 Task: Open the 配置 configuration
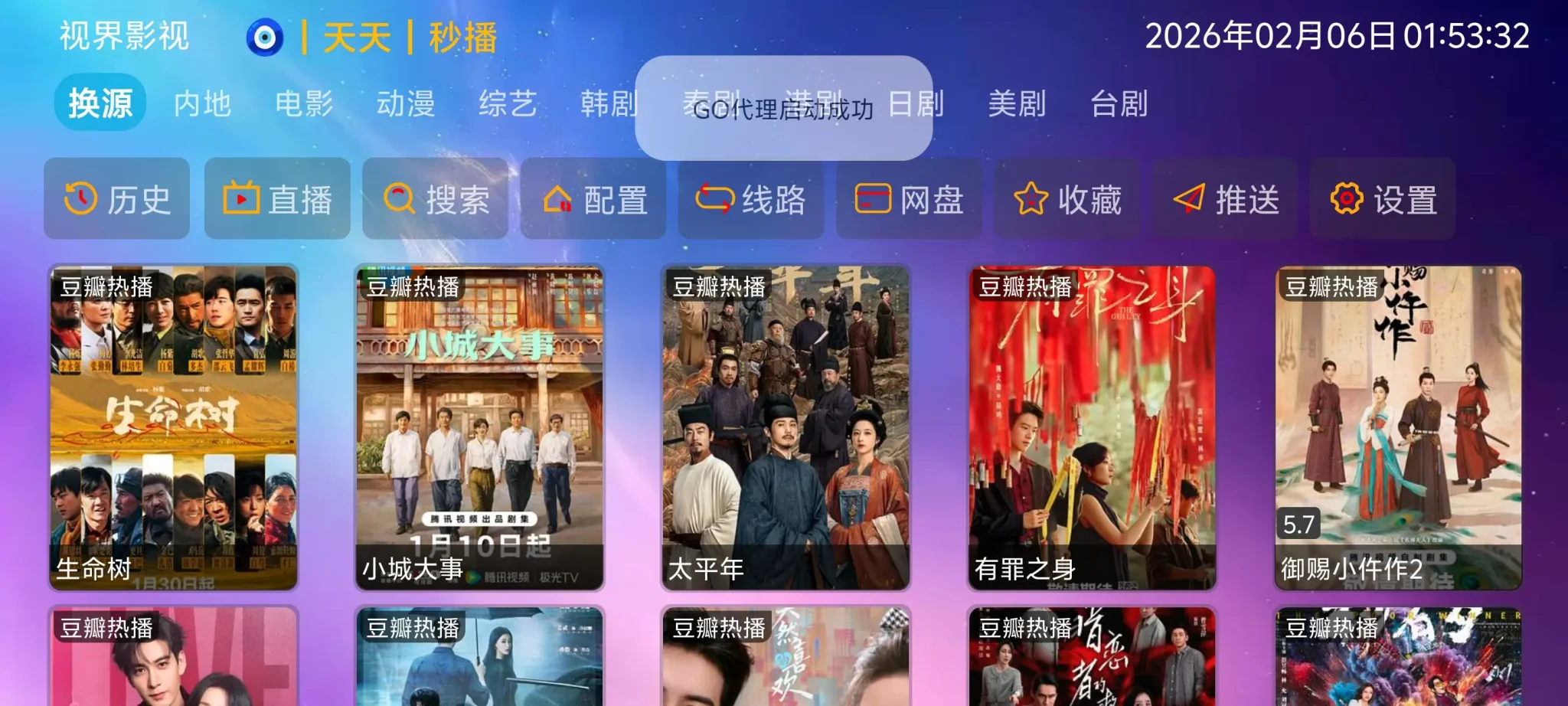tap(593, 199)
